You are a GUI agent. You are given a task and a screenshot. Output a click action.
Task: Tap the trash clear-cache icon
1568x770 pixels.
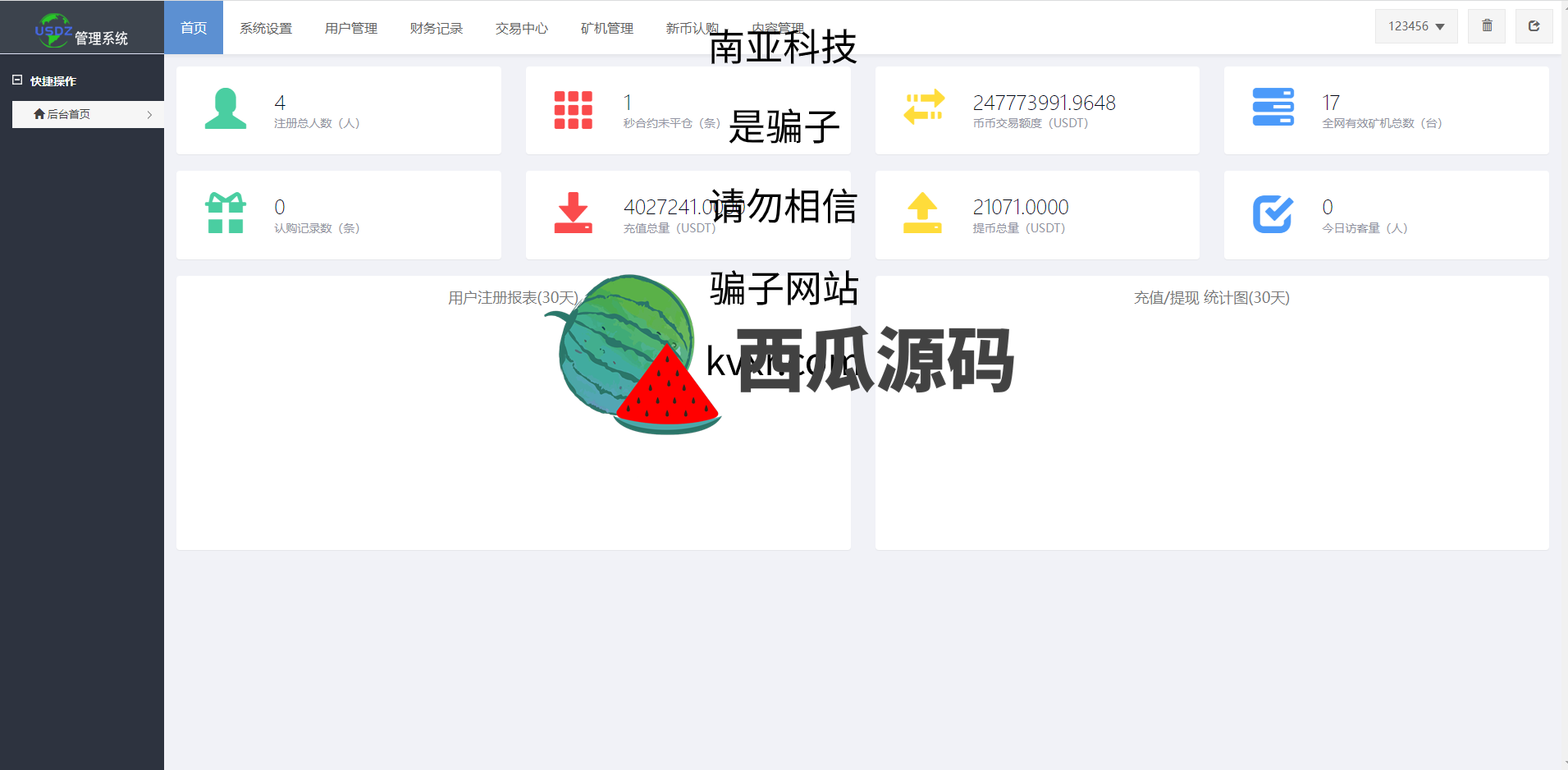[1487, 26]
